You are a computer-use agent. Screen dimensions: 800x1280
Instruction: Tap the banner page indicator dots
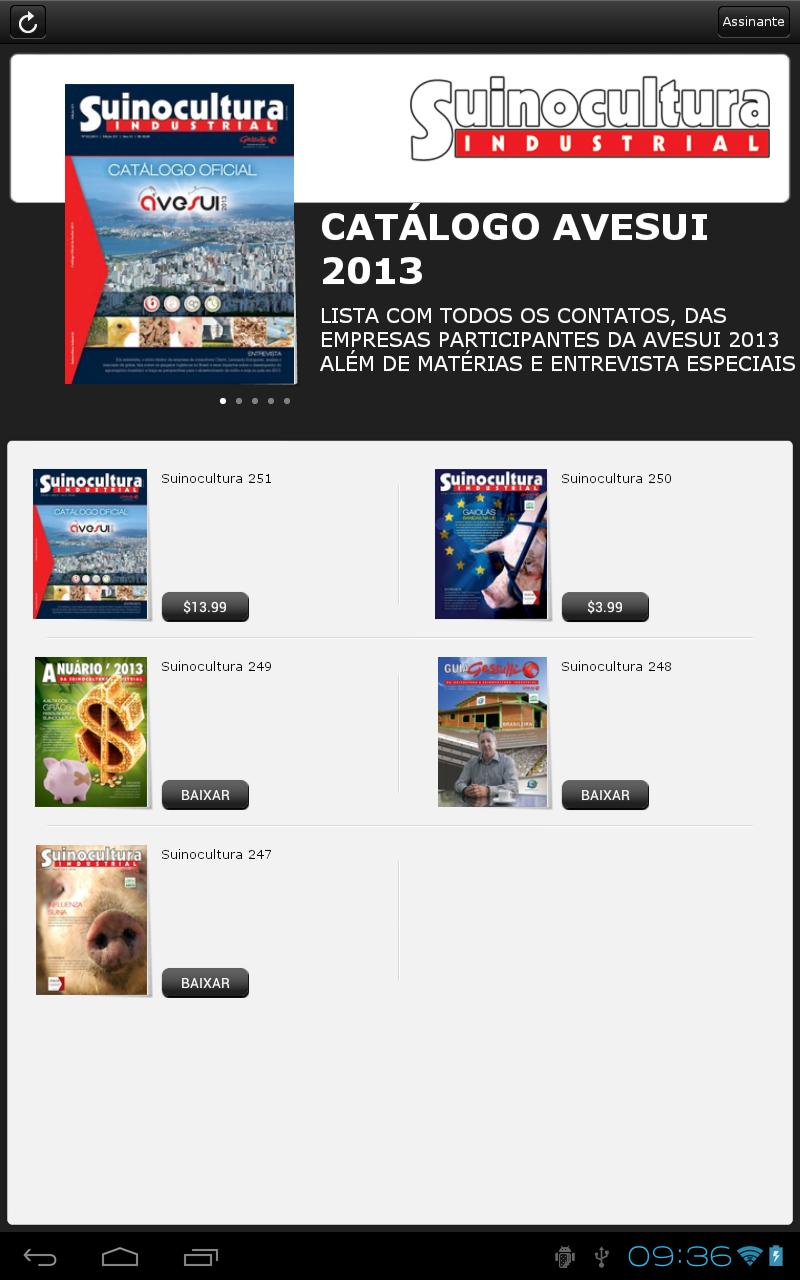coord(254,401)
